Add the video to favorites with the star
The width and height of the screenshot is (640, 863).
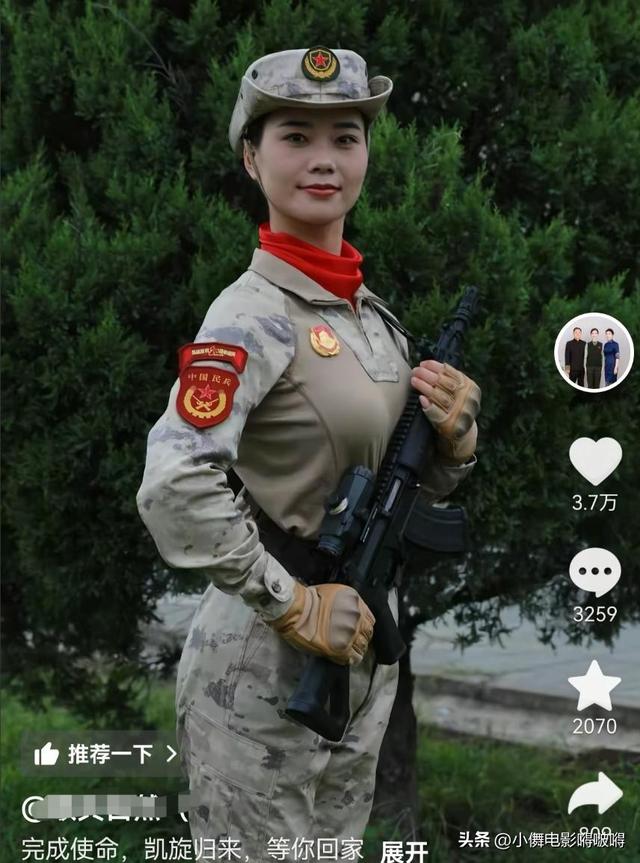click(594, 686)
